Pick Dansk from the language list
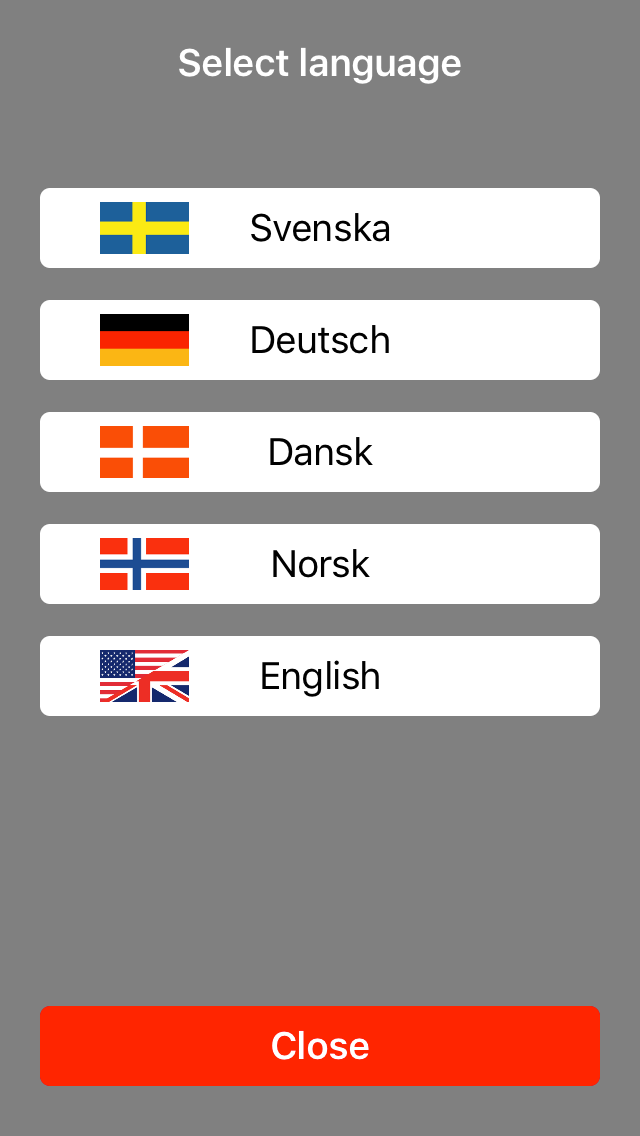The height and width of the screenshot is (1136, 640). [320, 452]
